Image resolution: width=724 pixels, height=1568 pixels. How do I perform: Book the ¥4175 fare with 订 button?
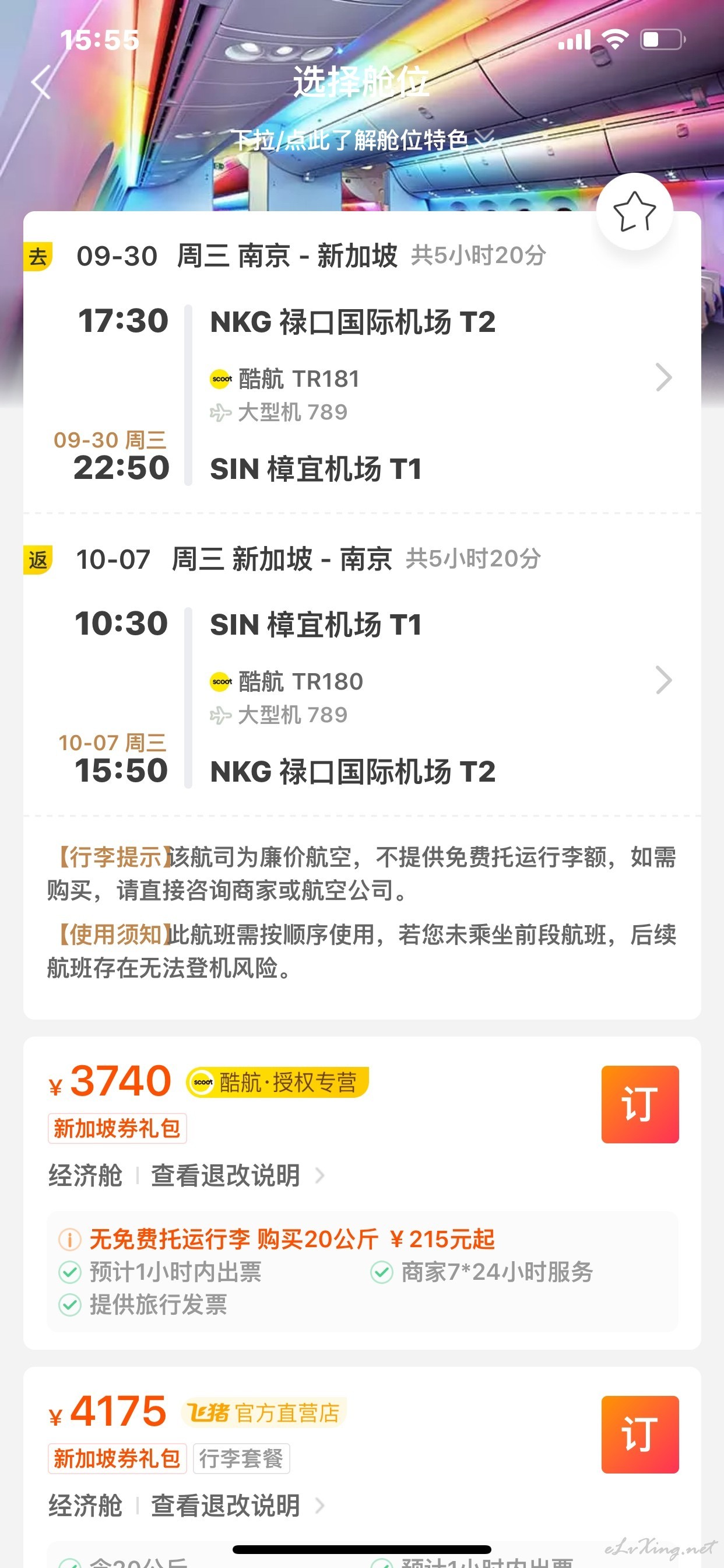pyautogui.click(x=640, y=1434)
